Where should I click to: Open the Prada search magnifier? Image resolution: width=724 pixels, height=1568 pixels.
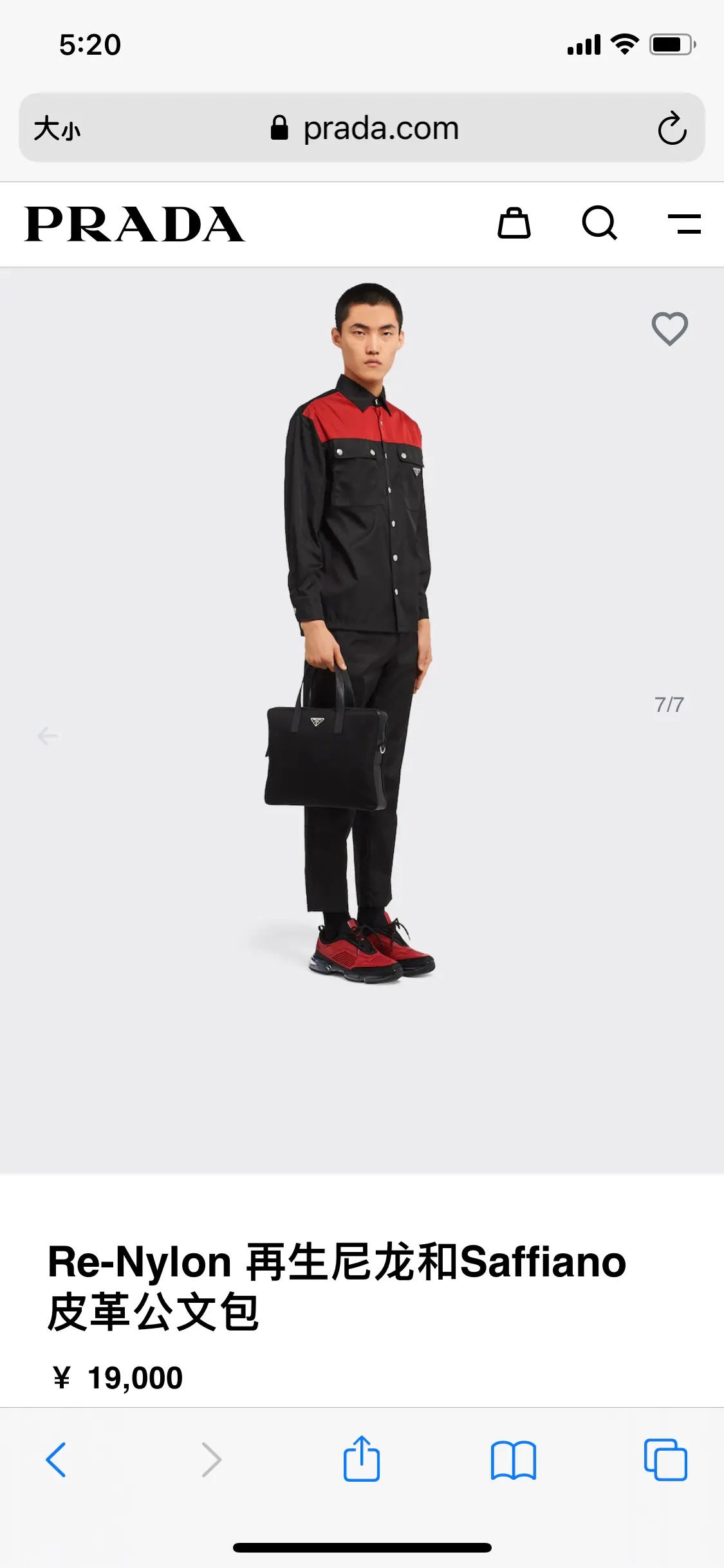tap(600, 223)
